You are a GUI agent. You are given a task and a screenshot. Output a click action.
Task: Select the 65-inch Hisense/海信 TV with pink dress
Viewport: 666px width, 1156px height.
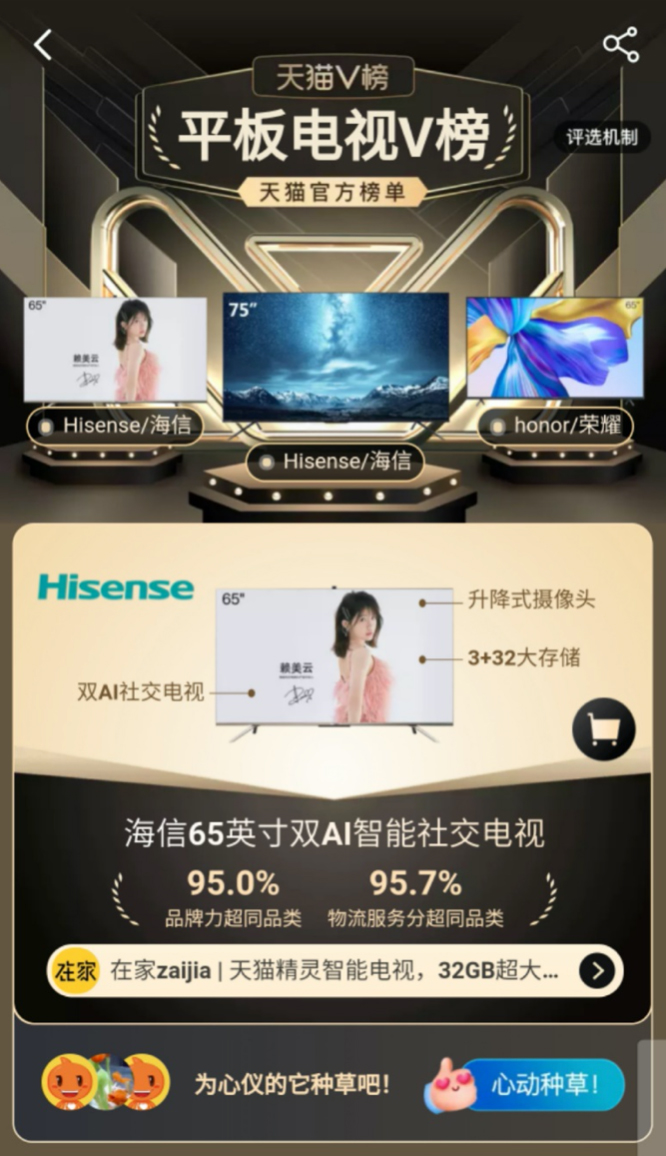point(115,350)
